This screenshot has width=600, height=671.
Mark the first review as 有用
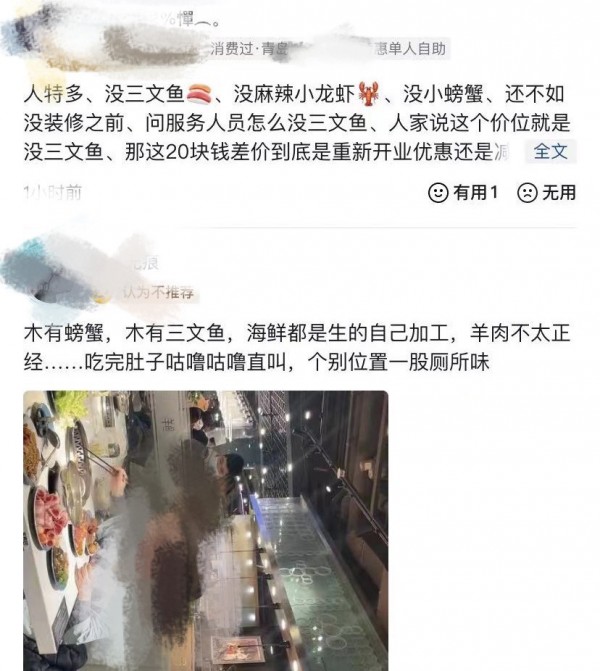(x=463, y=193)
